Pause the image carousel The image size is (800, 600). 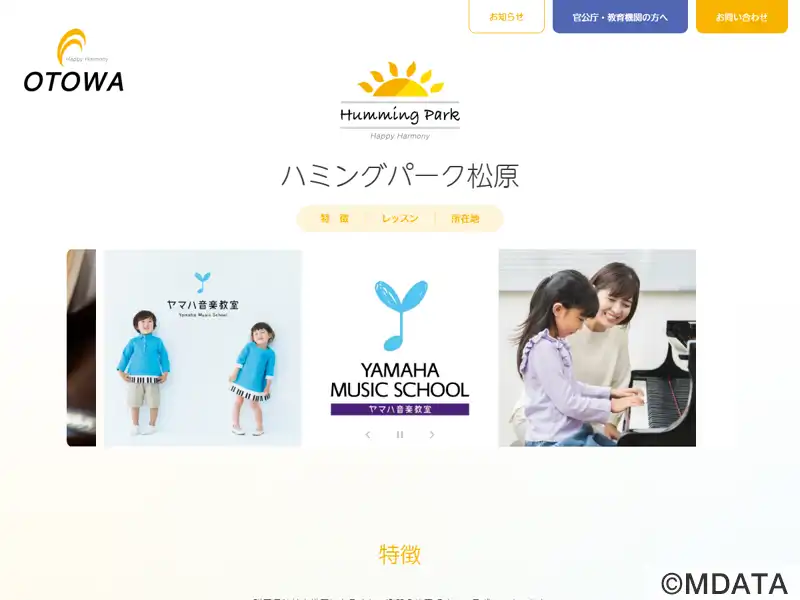pos(400,435)
